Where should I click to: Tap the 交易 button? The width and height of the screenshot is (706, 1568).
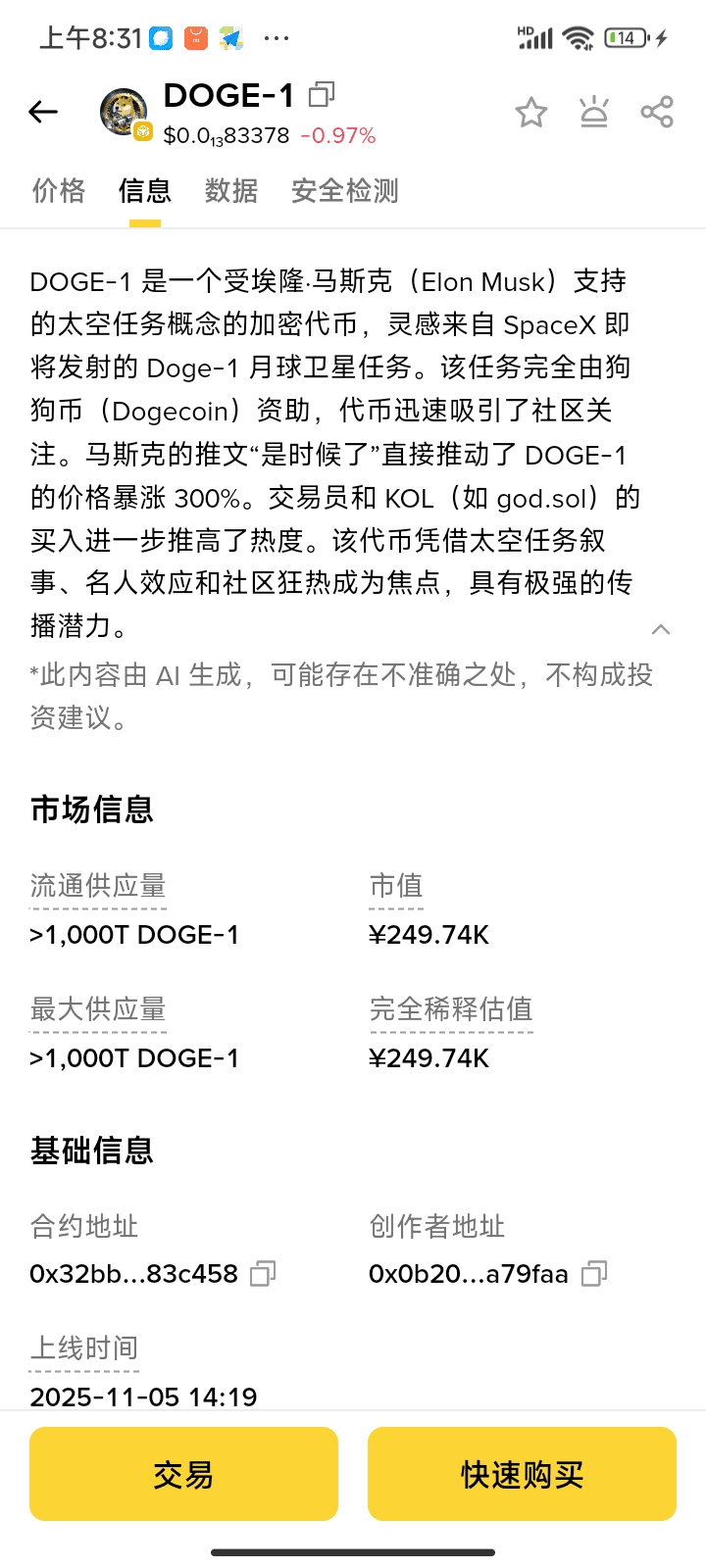click(x=183, y=1474)
